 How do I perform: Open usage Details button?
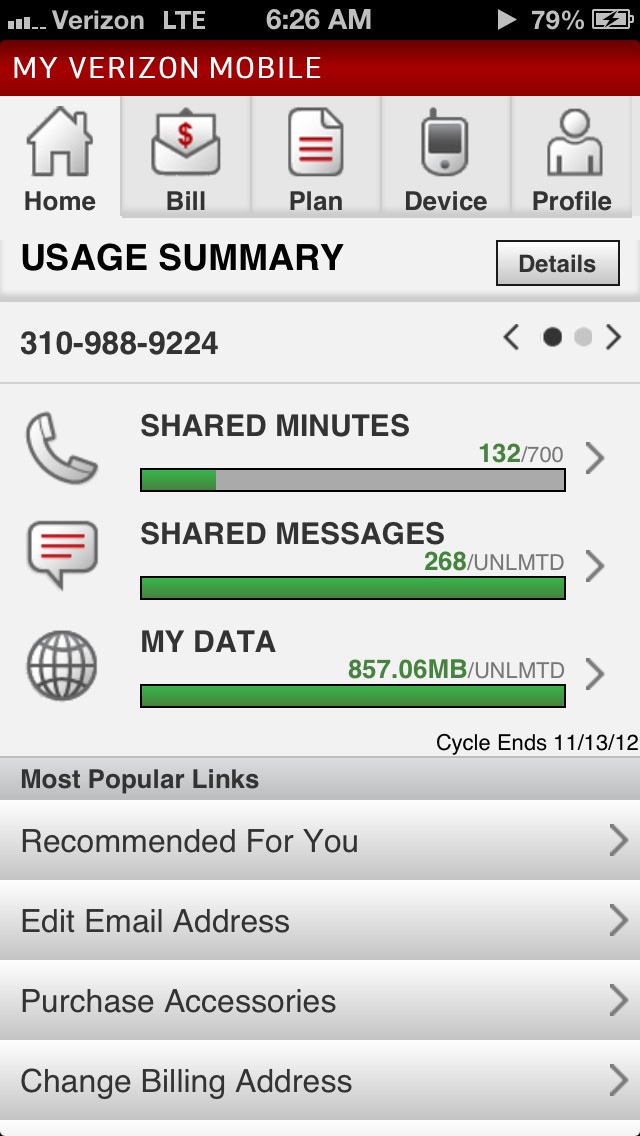[557, 263]
